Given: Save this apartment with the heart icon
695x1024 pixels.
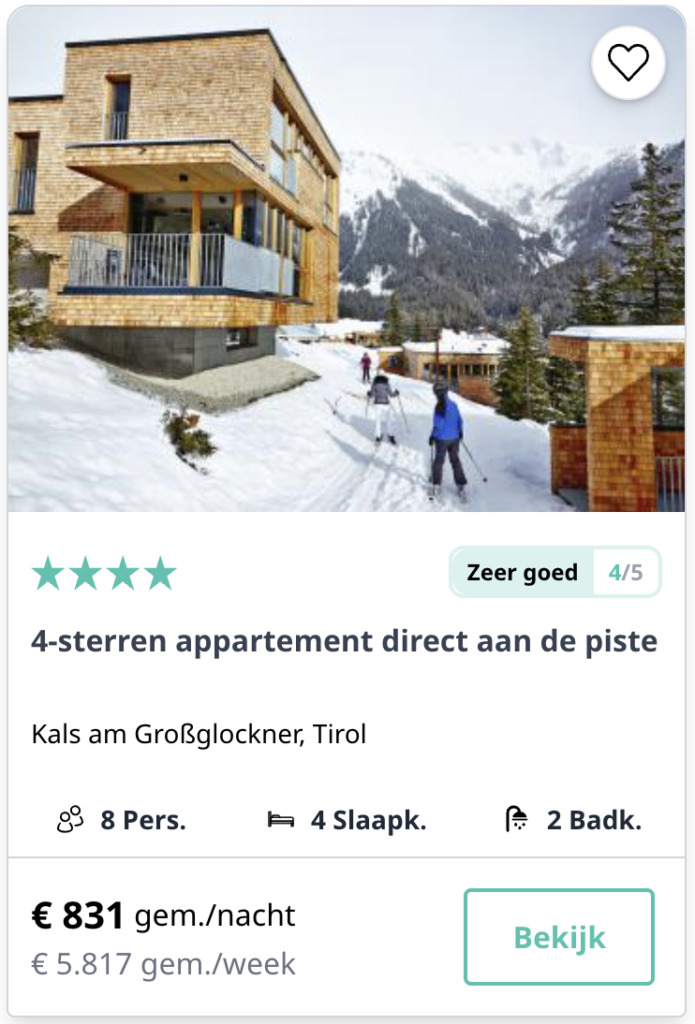Looking at the screenshot, I should point(628,63).
